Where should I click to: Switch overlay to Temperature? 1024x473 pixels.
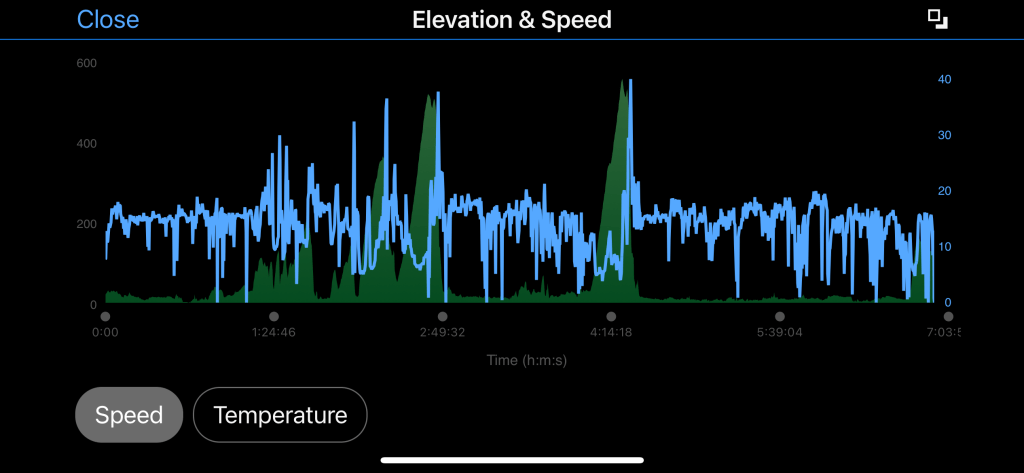[x=280, y=415]
